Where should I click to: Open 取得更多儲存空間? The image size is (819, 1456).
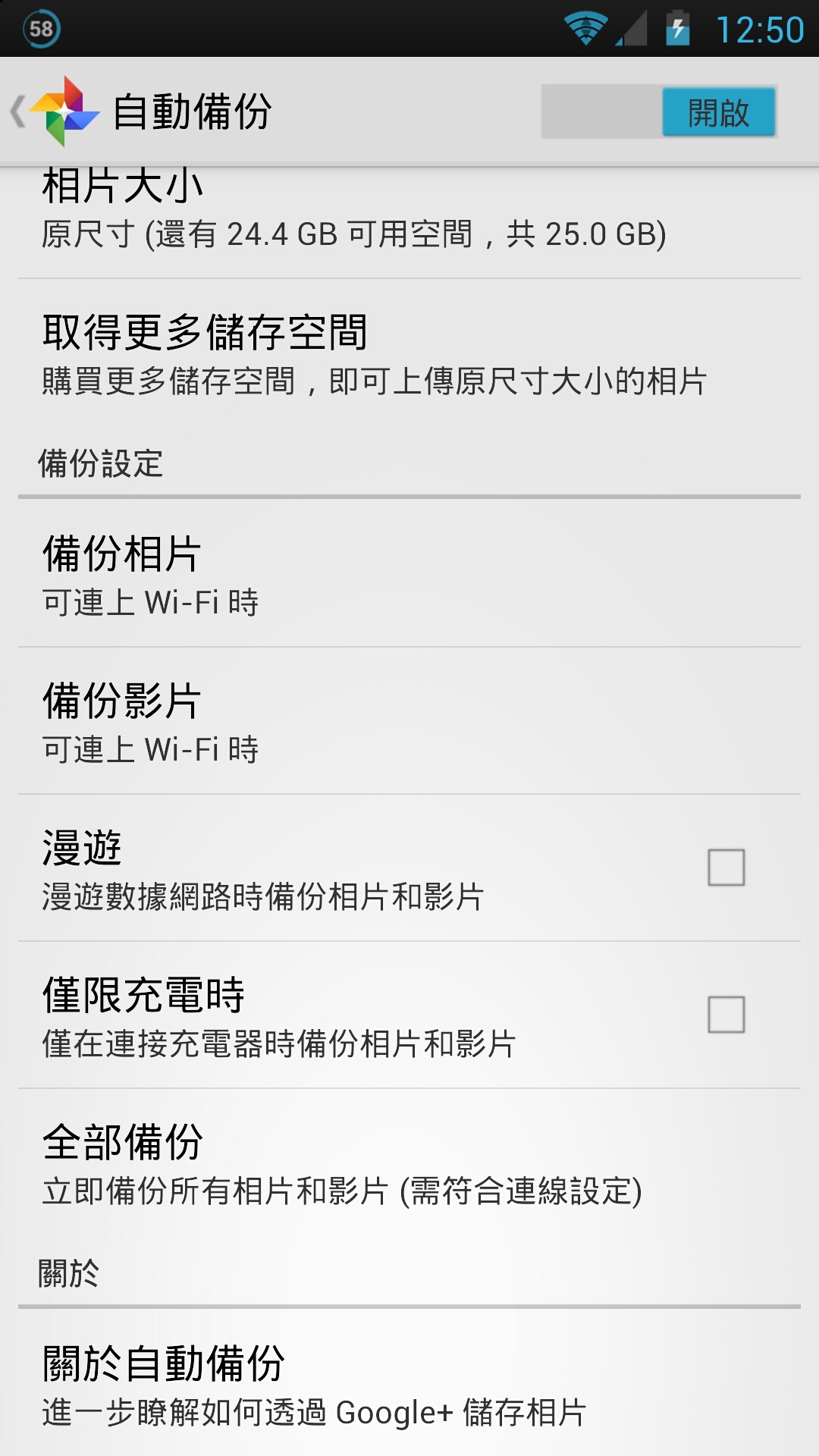409,353
